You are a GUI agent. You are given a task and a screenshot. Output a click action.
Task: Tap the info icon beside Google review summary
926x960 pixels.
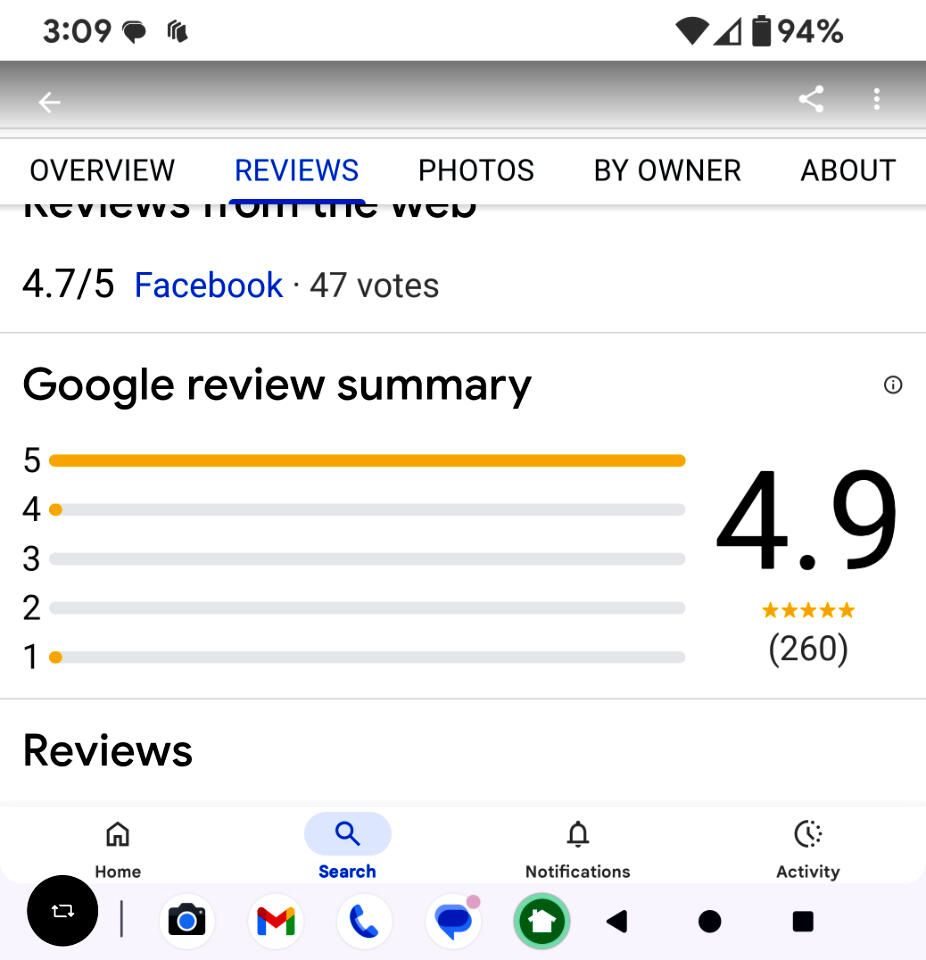click(x=893, y=385)
